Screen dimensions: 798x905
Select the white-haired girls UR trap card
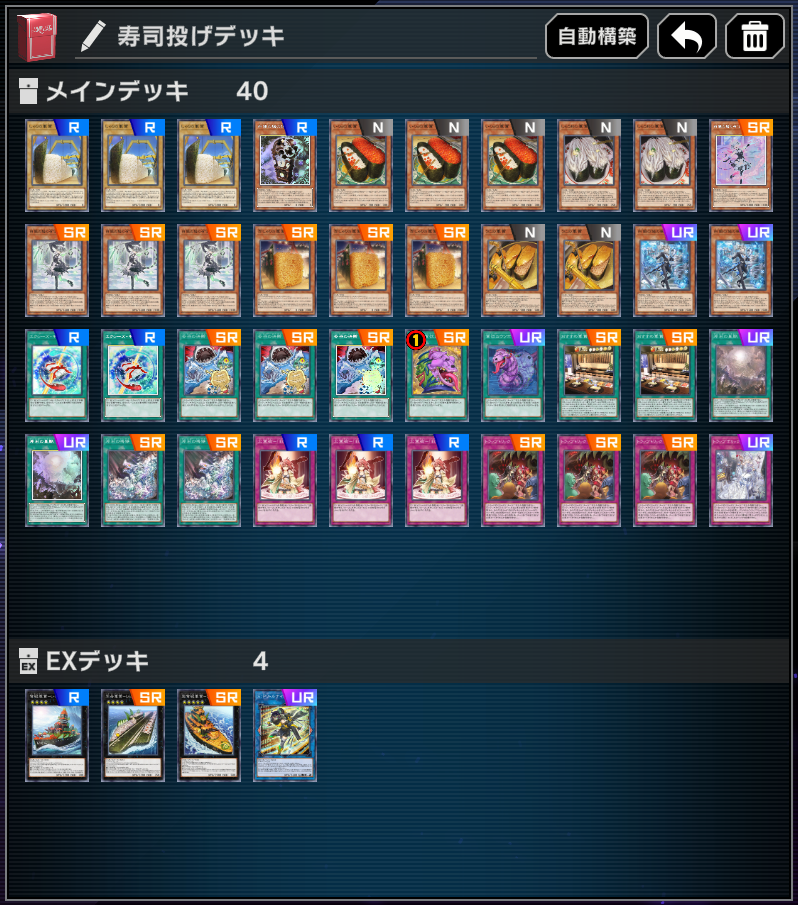point(741,480)
